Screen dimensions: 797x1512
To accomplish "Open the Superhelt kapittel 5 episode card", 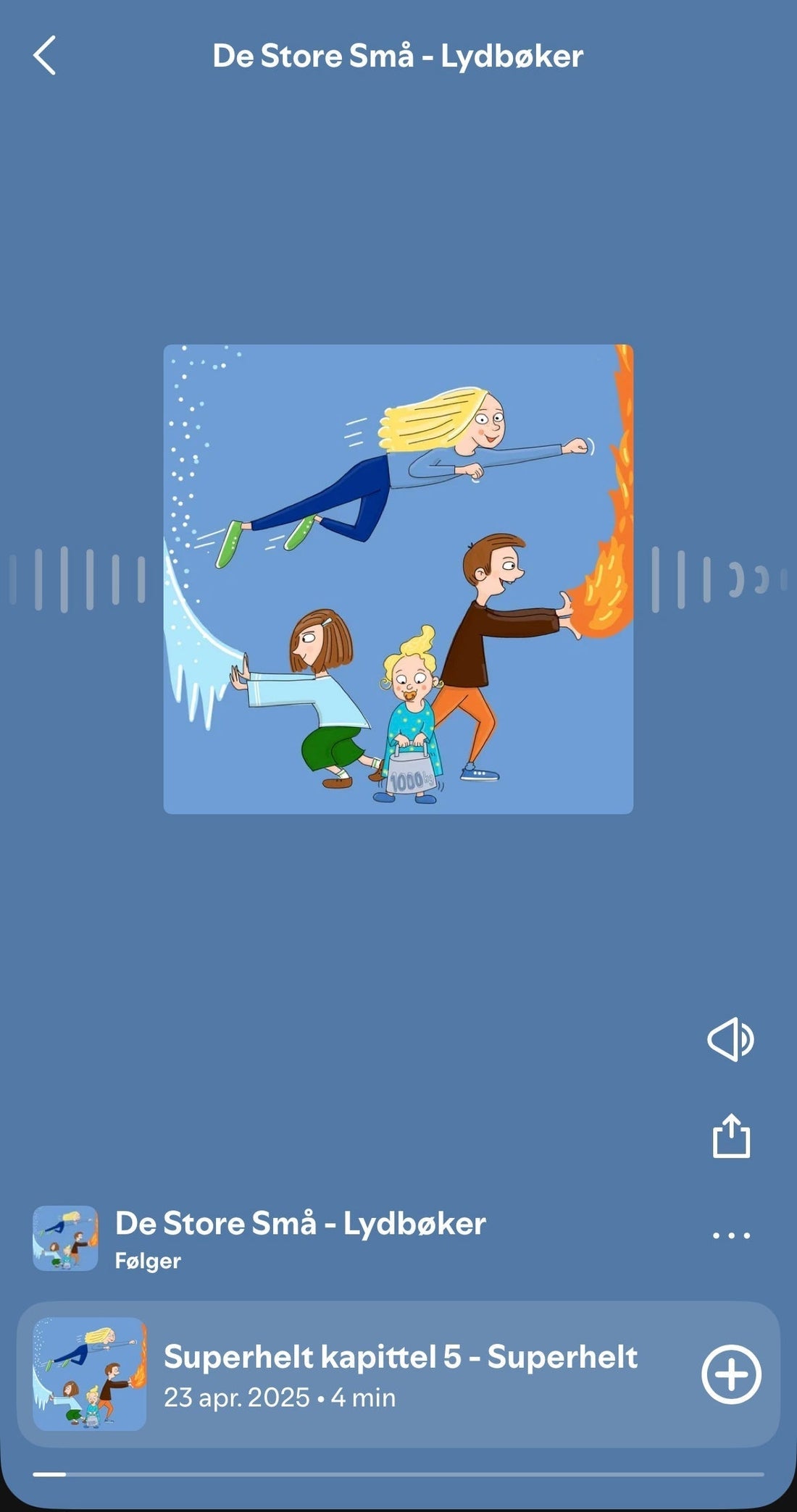I will click(x=398, y=1374).
